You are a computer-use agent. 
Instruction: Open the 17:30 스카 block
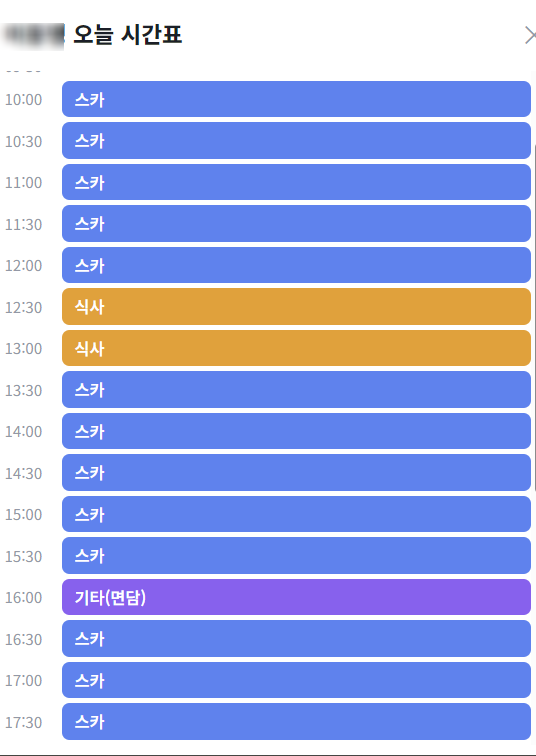point(296,722)
